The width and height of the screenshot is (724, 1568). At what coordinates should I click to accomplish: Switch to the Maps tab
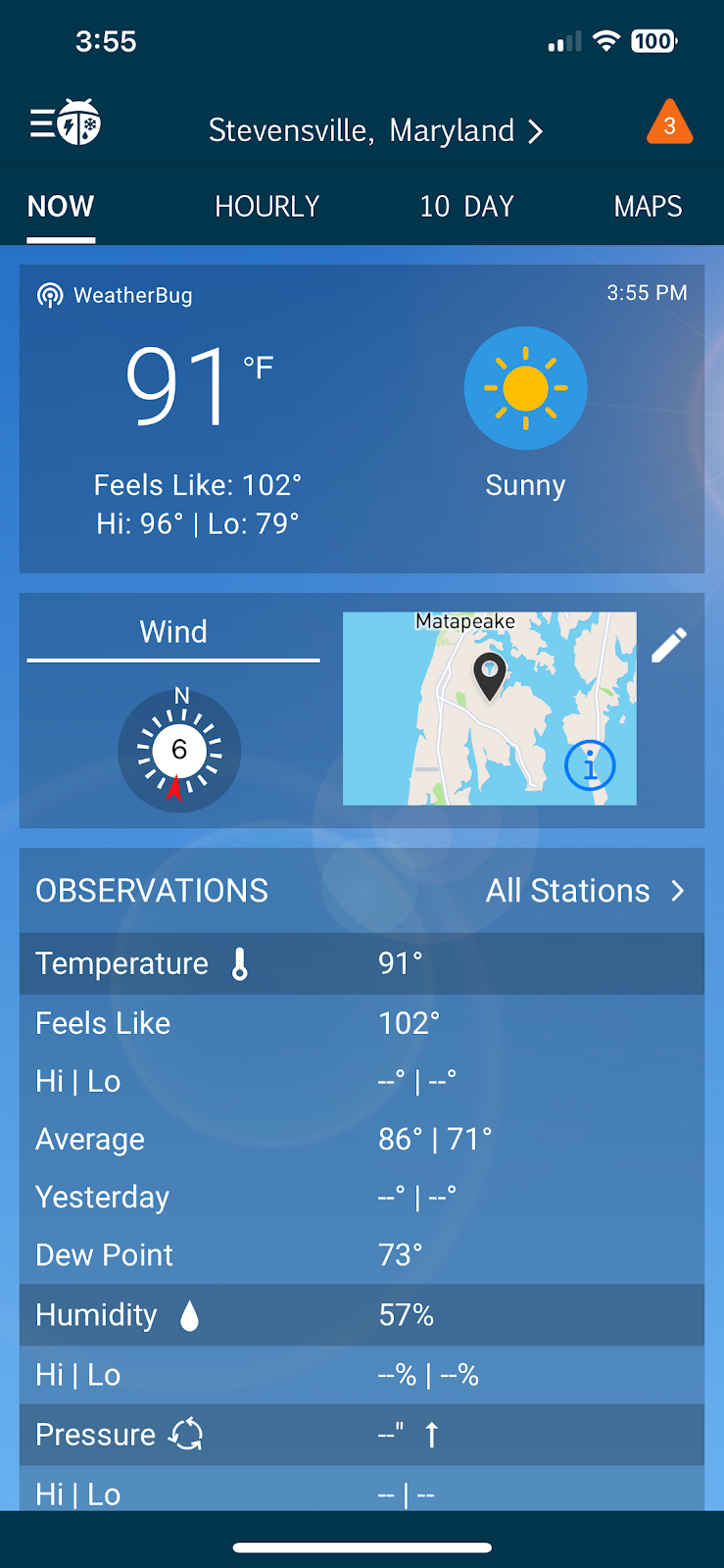coord(648,206)
